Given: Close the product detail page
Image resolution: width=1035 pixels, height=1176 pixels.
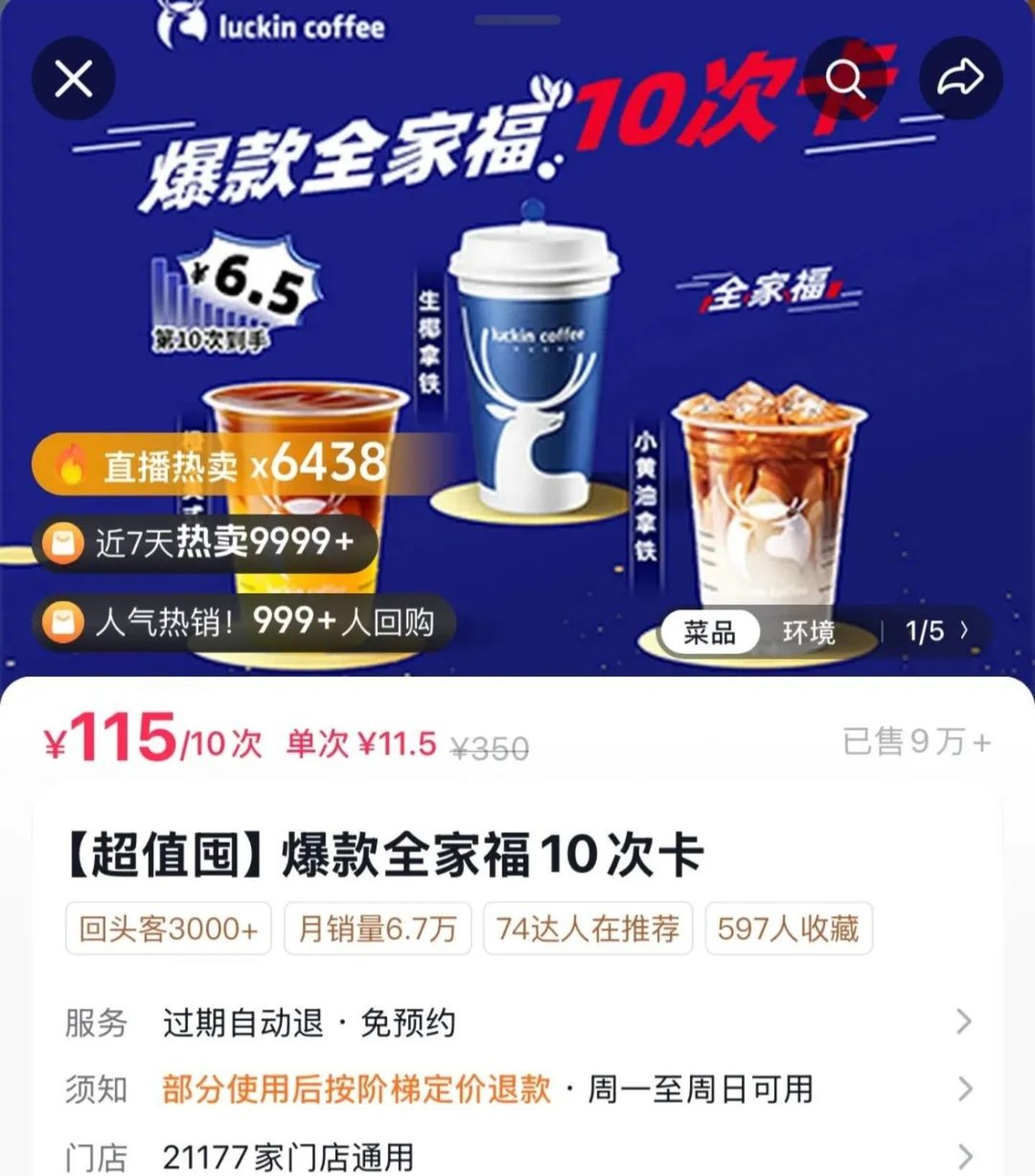Looking at the screenshot, I should coord(73,78).
